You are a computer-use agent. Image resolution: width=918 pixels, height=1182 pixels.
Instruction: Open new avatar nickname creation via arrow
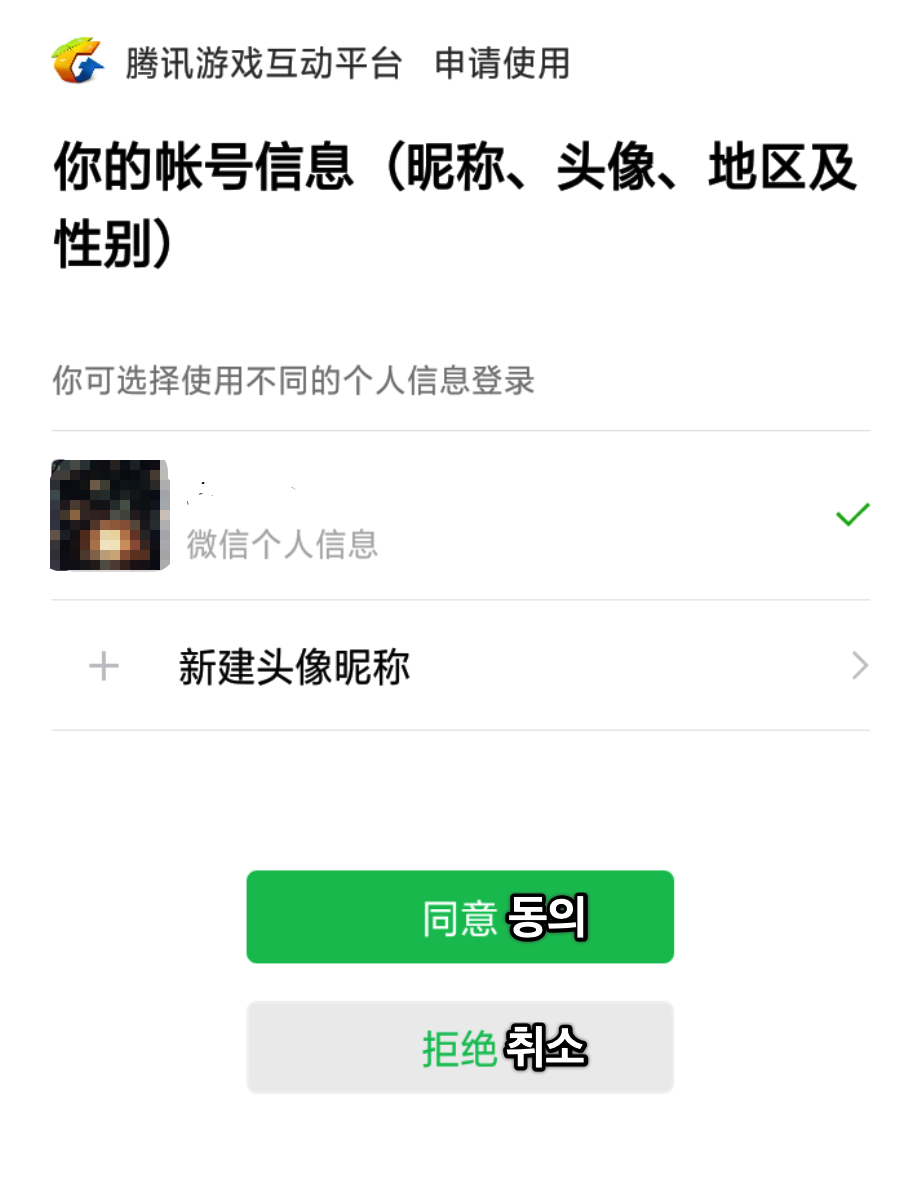[x=858, y=665]
